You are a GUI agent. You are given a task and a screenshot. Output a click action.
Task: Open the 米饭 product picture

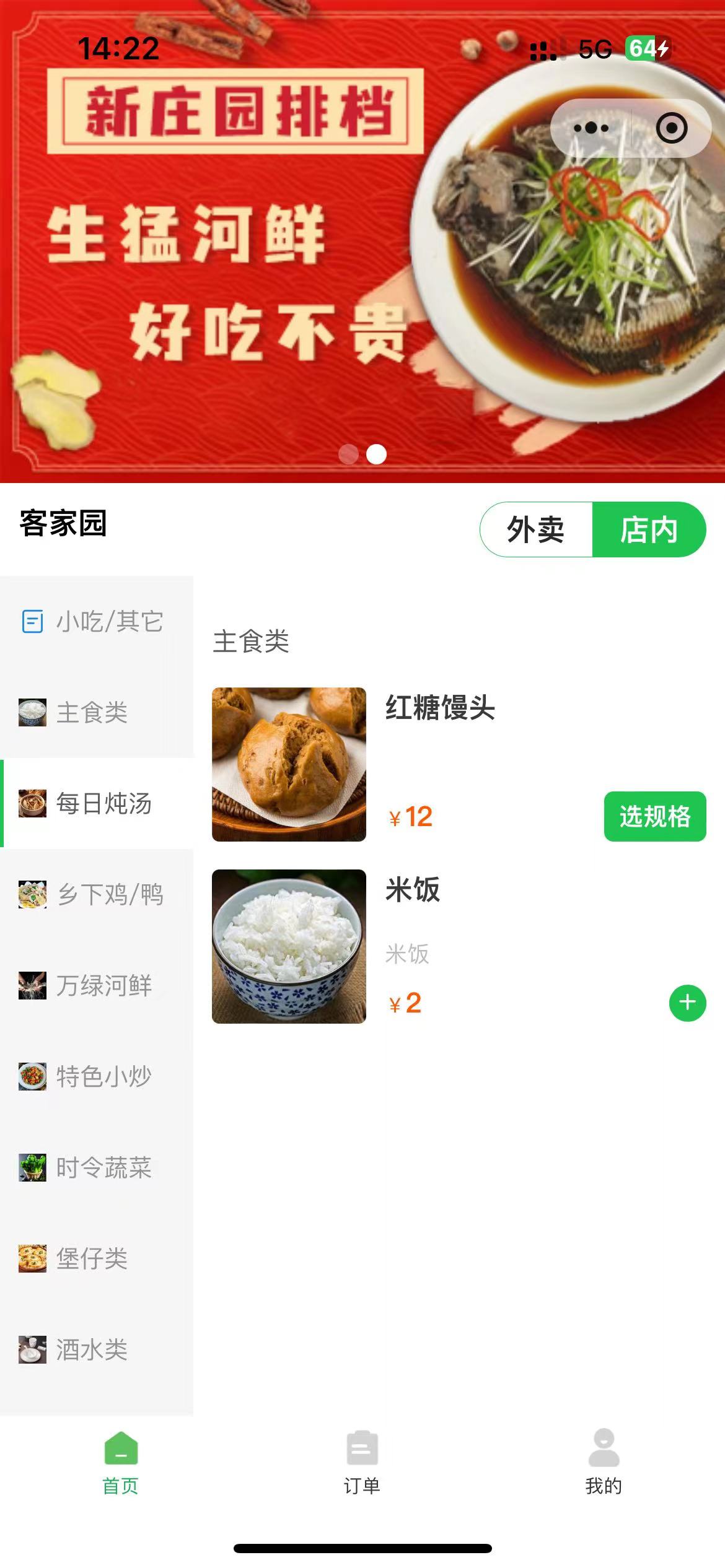[289, 946]
